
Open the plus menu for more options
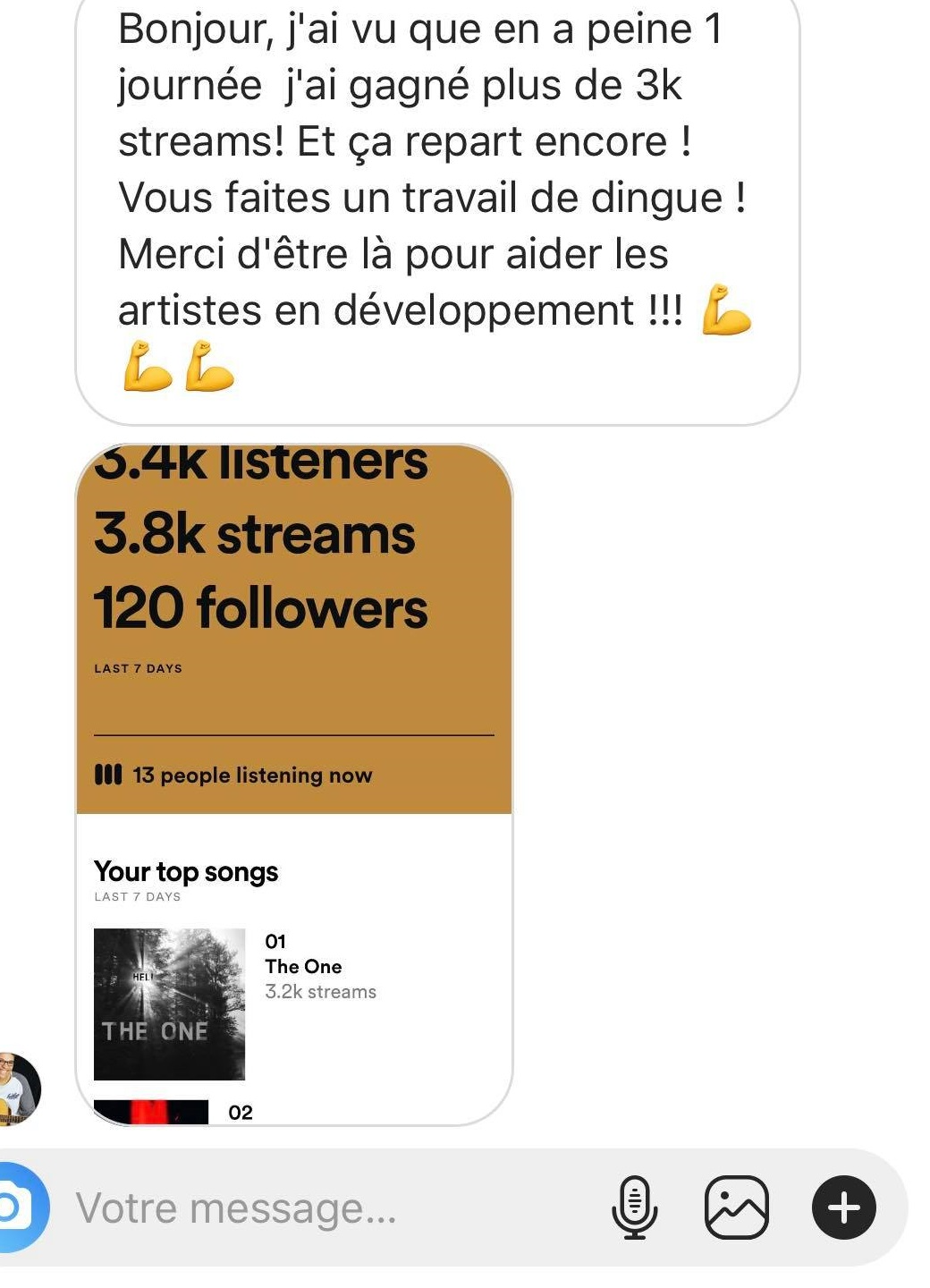tap(843, 1207)
